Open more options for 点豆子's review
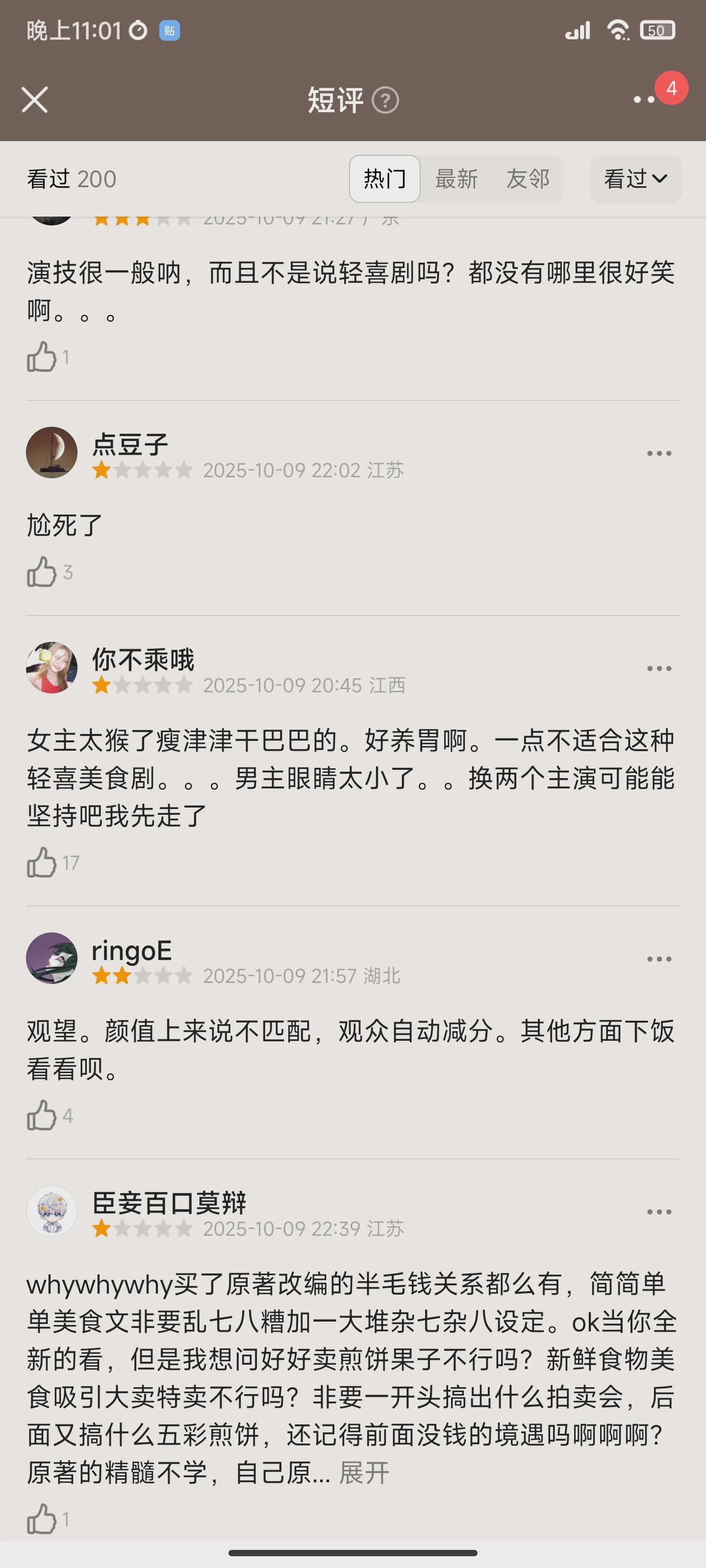 tap(658, 453)
